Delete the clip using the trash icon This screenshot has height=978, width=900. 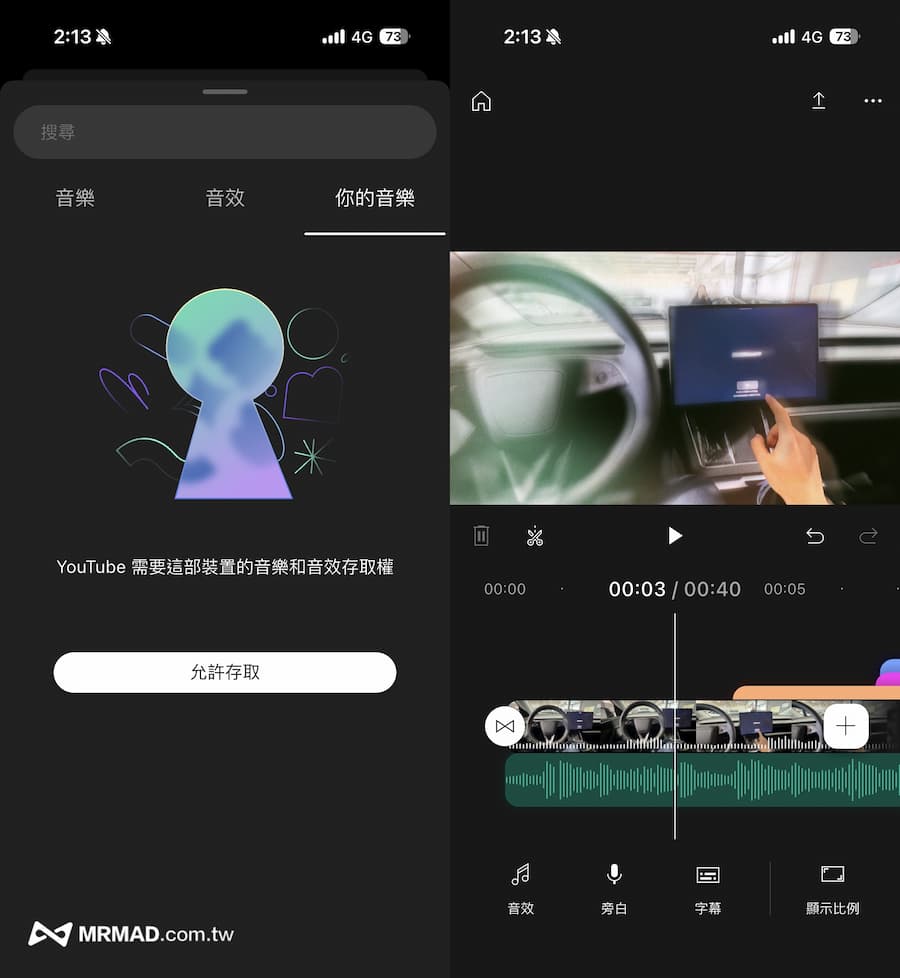[x=481, y=536]
